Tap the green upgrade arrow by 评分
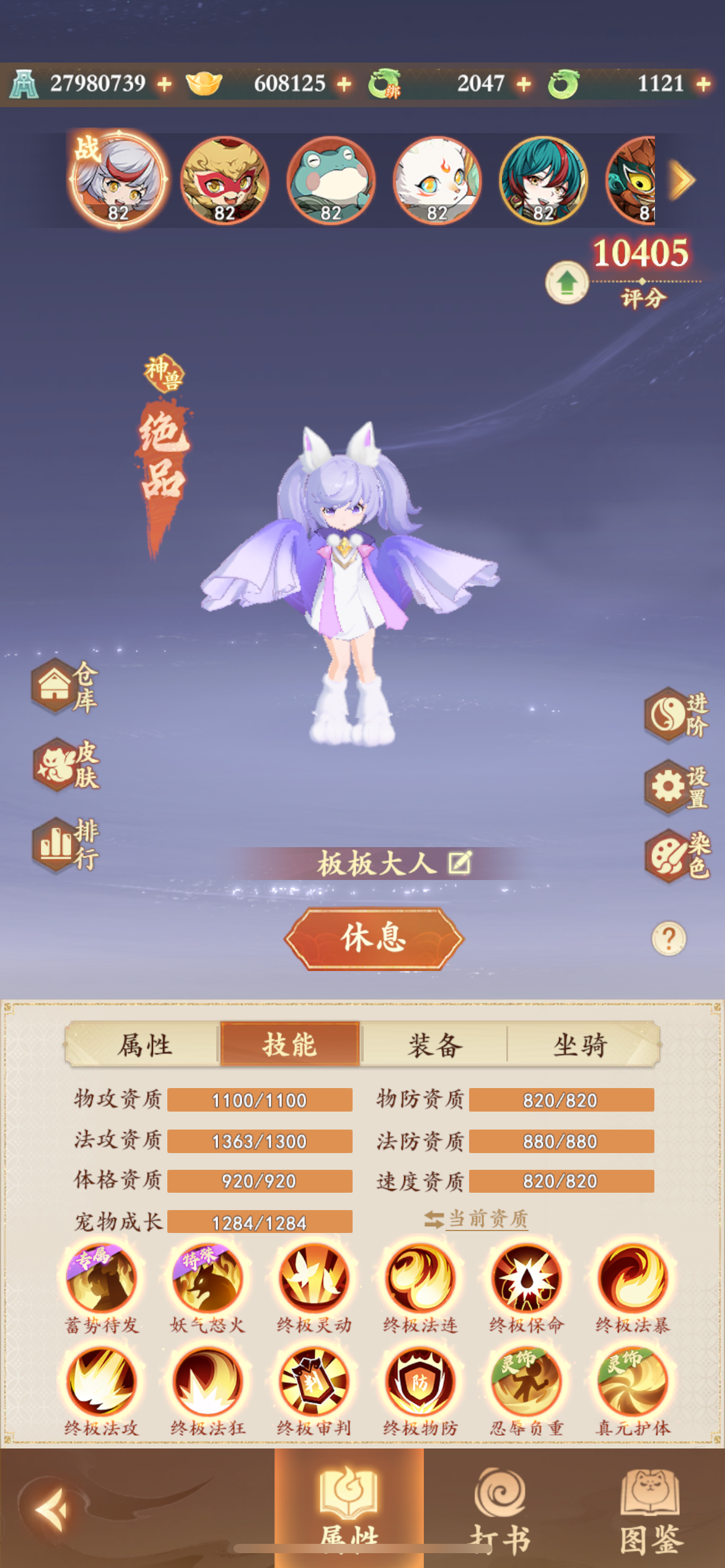Viewport: 725px width, 1568px height. [566, 283]
